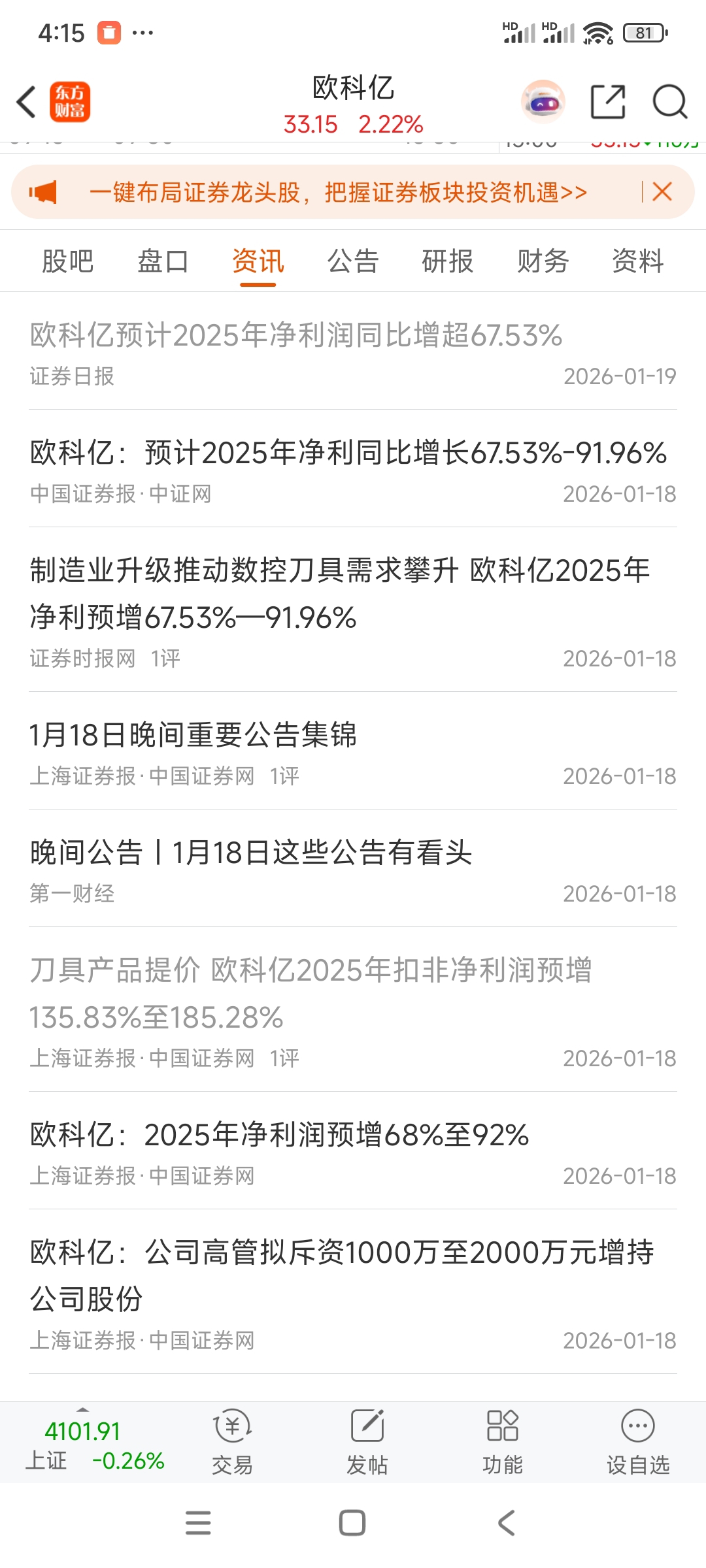Open the 第一财经 晚间公告 article

(x=251, y=853)
